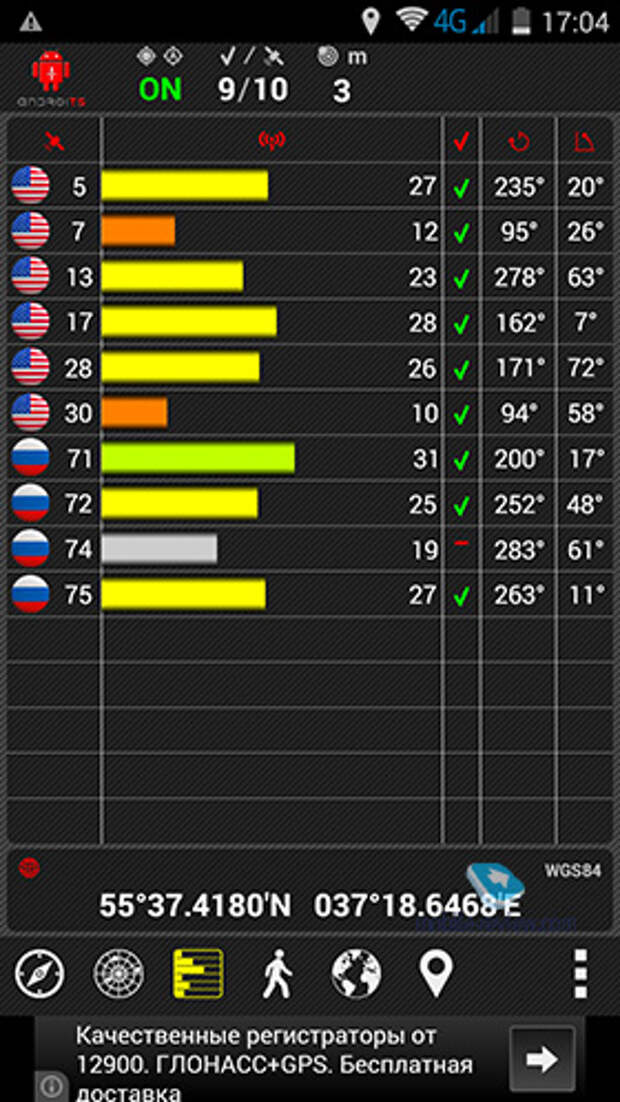Tap the ad info icon

[x=52, y=1086]
